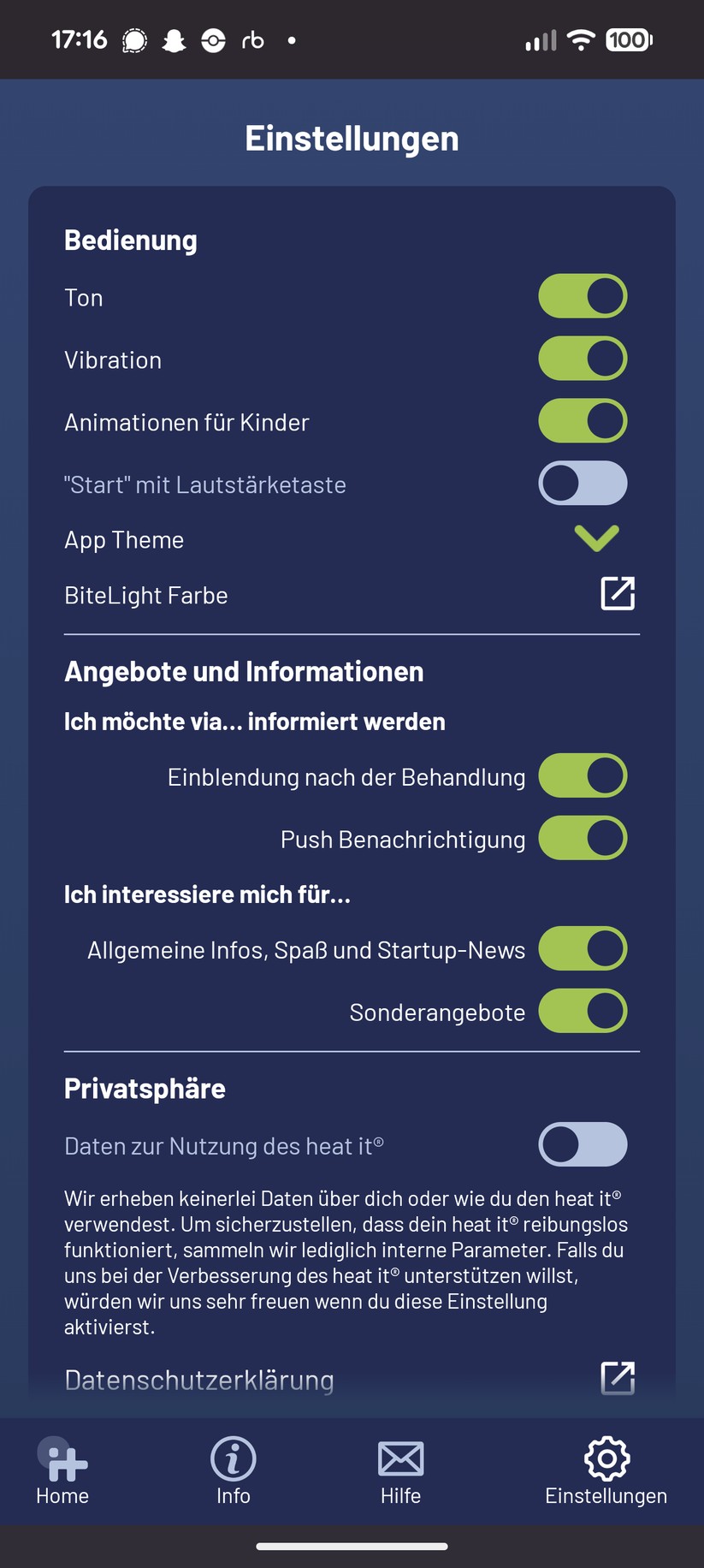Enable Daten zur Nutzung des heat it
Viewport: 704px width, 1568px height.
(x=583, y=1144)
